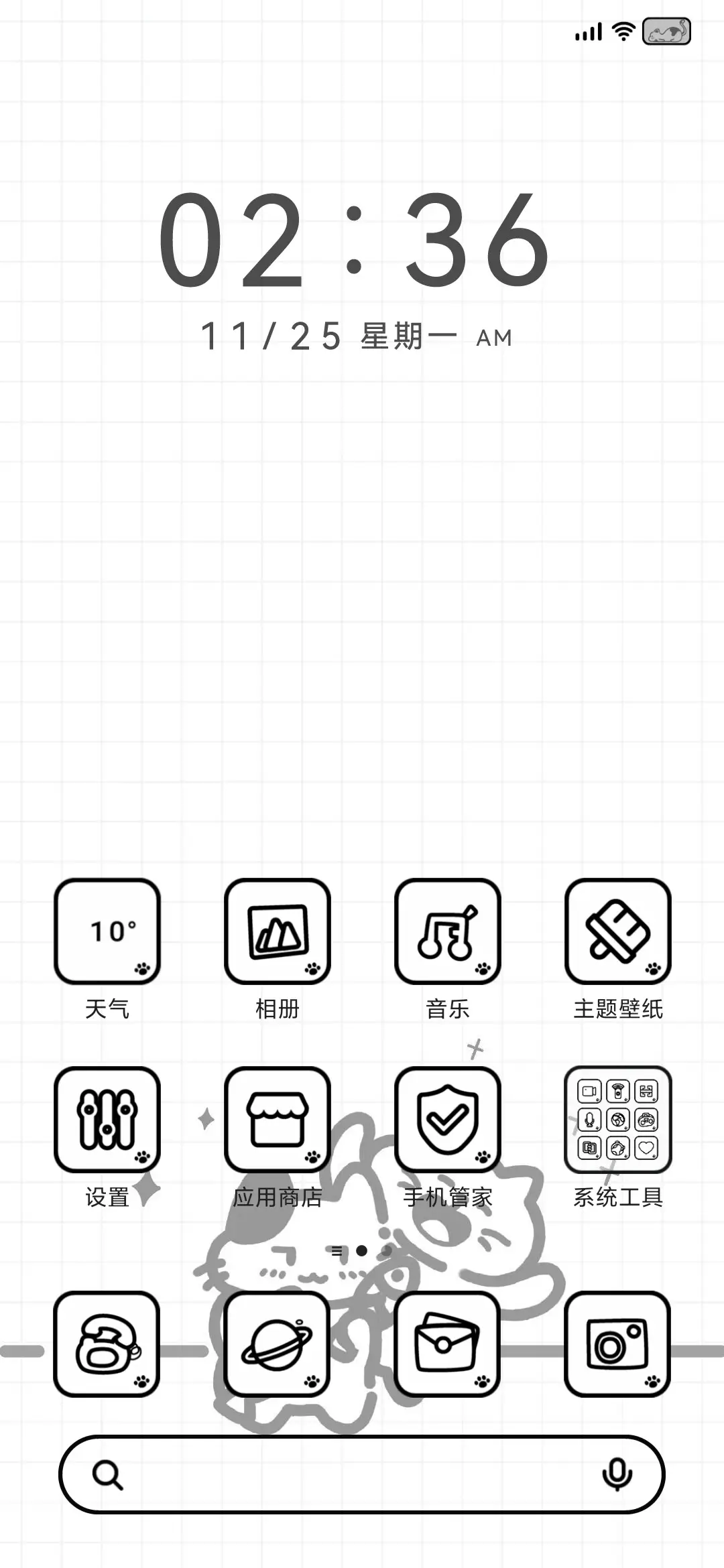Launch the browser with the planet icon
Viewport: 724px width, 1568px height.
278,1347
